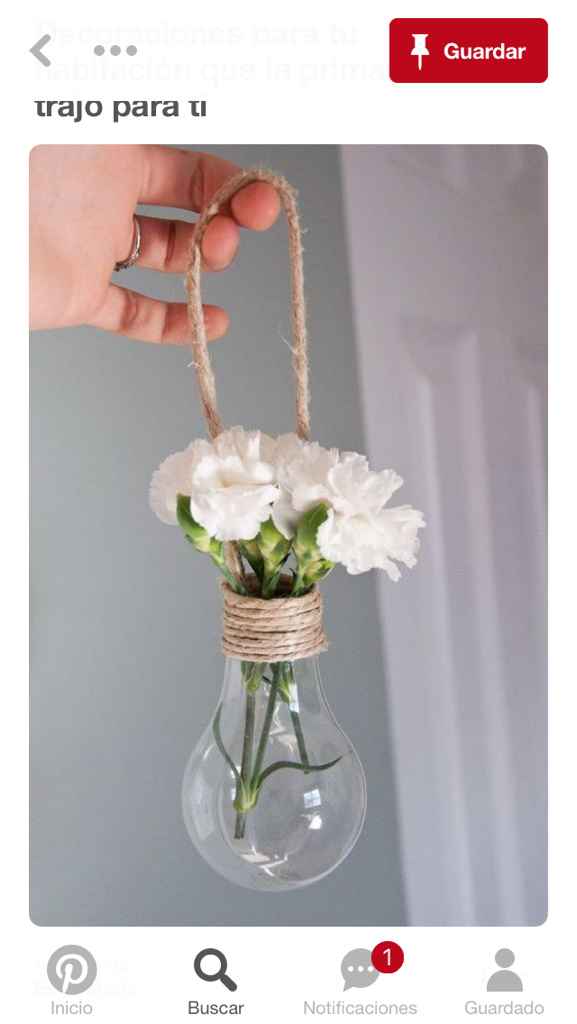Viewport: 577px width, 1024px height.
Task: Open the light bulb vase pin image
Action: 288,535
